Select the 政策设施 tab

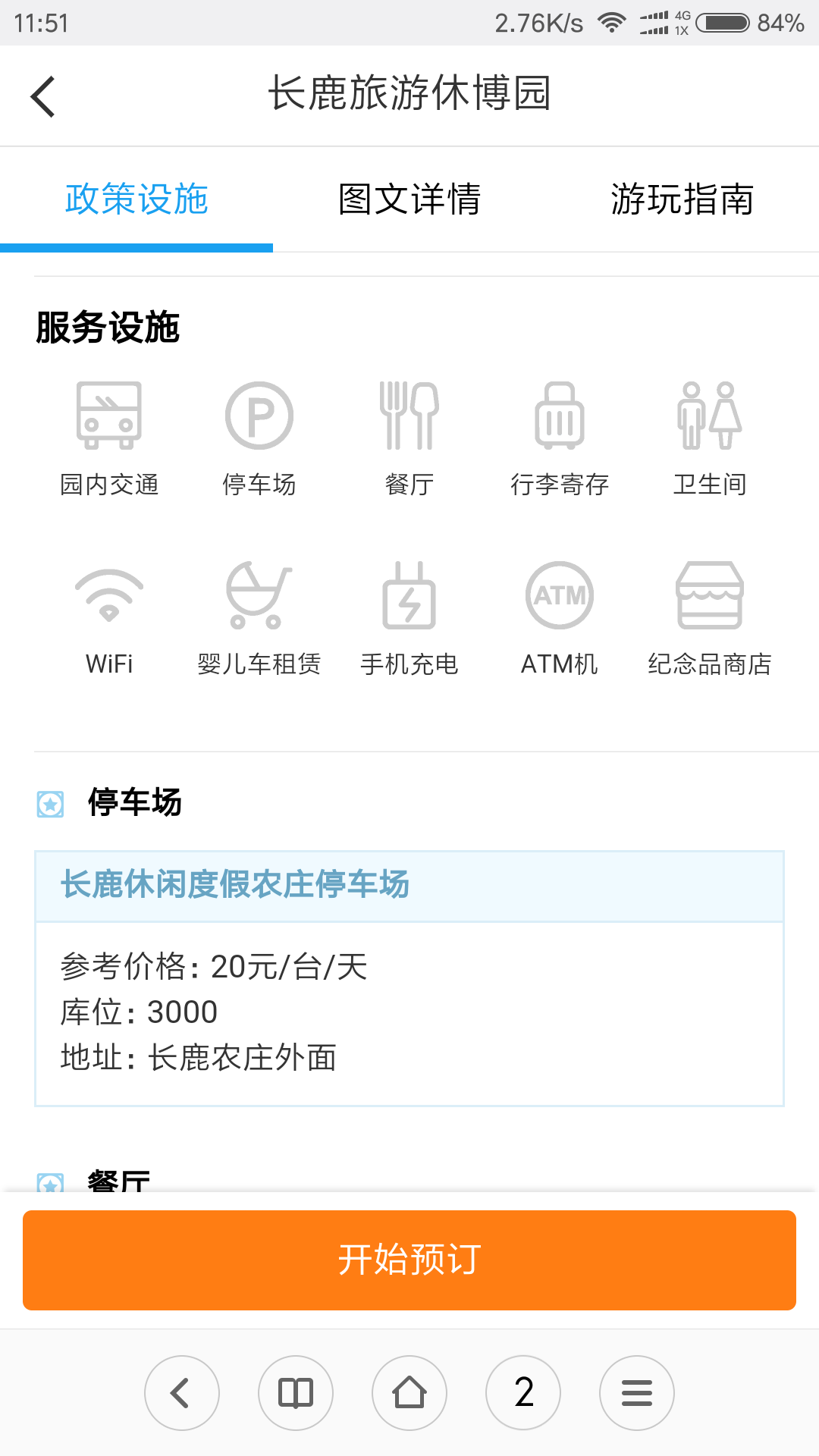(x=136, y=199)
